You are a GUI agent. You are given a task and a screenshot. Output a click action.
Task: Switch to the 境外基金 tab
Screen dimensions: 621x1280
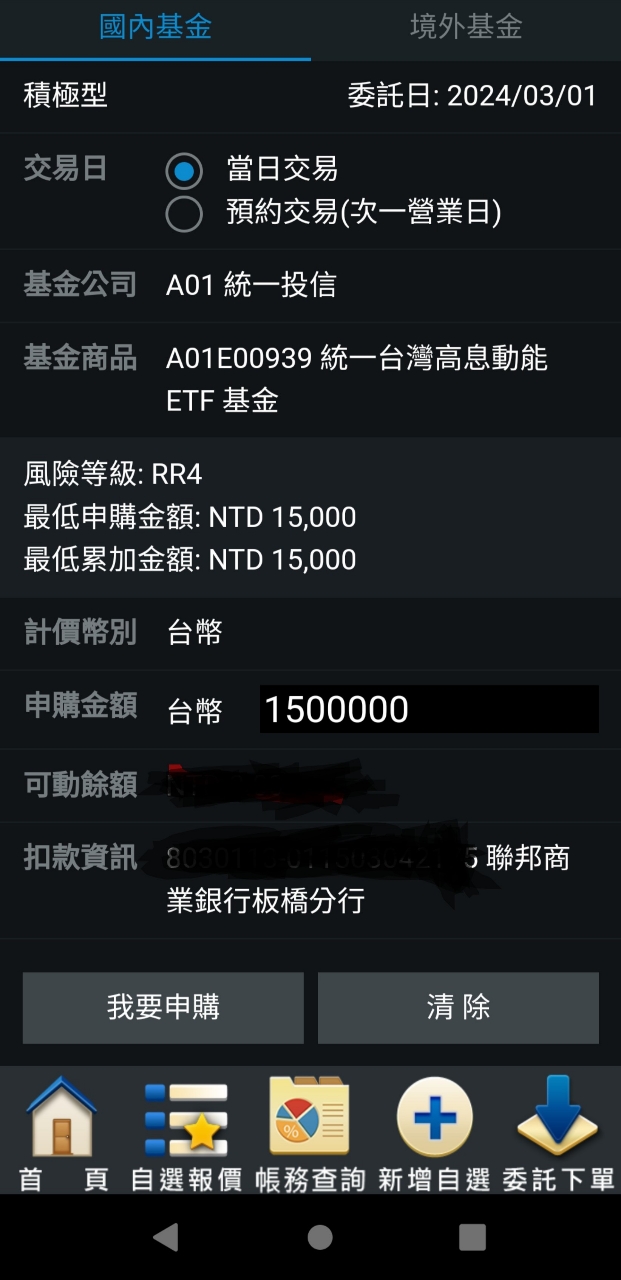466,28
